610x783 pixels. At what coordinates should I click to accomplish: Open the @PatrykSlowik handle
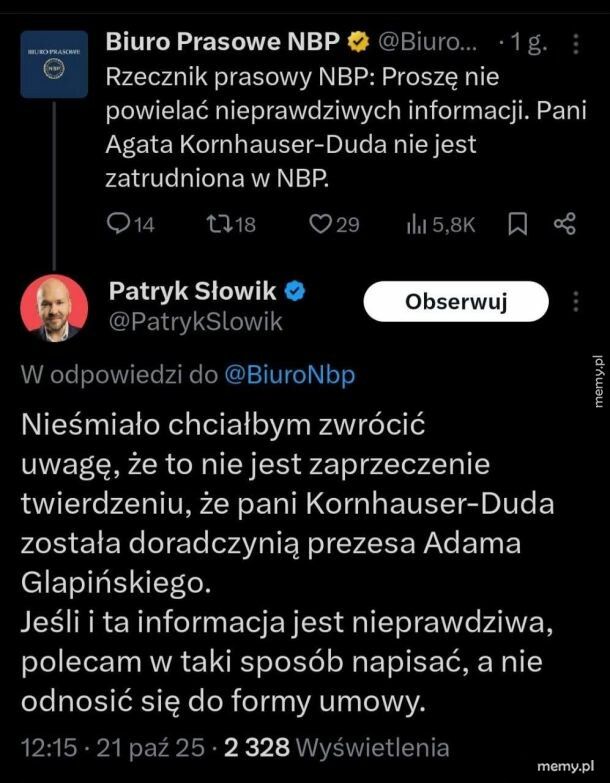pyautogui.click(x=195, y=322)
